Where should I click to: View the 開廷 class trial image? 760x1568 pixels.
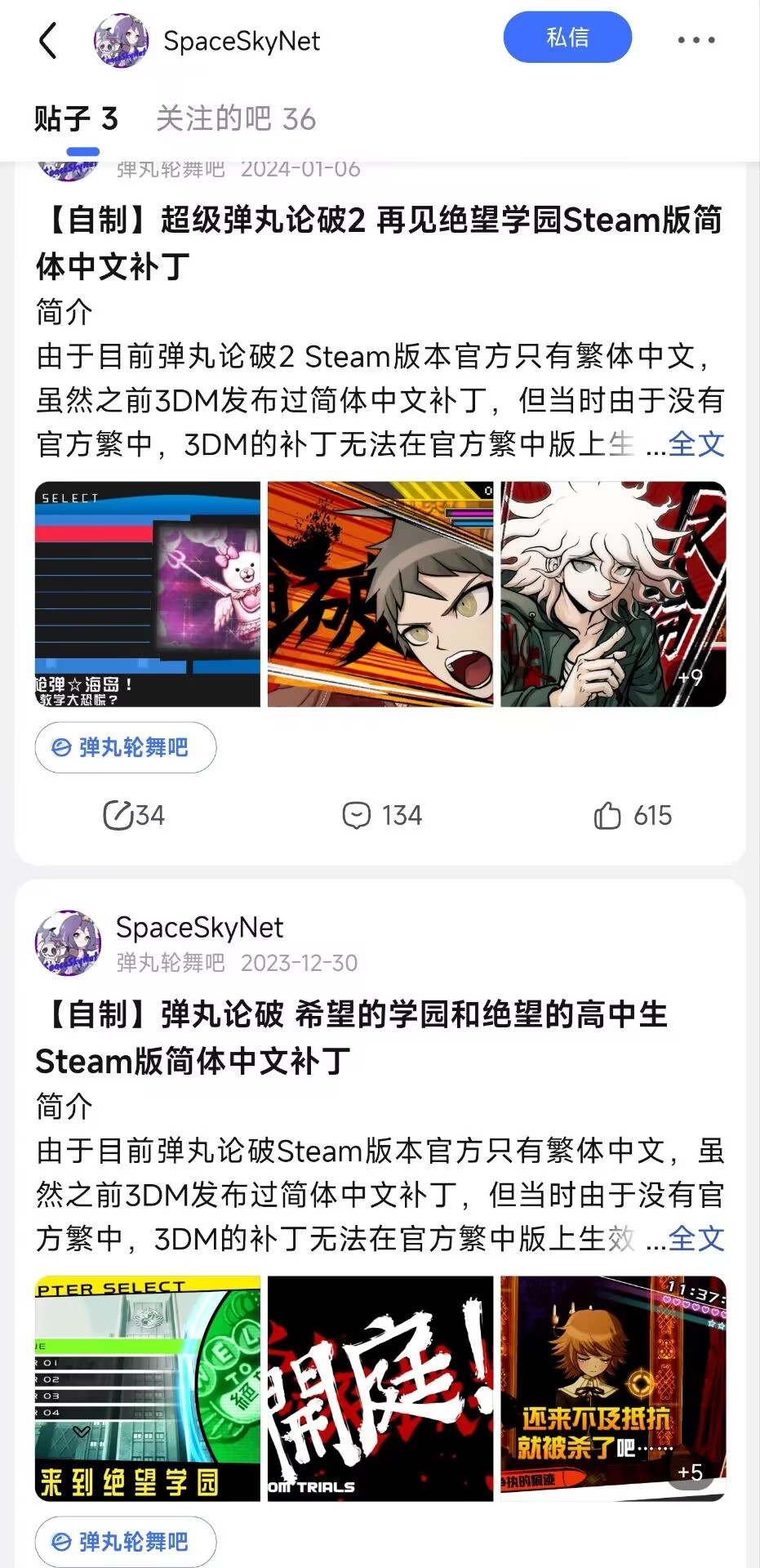tap(380, 1388)
